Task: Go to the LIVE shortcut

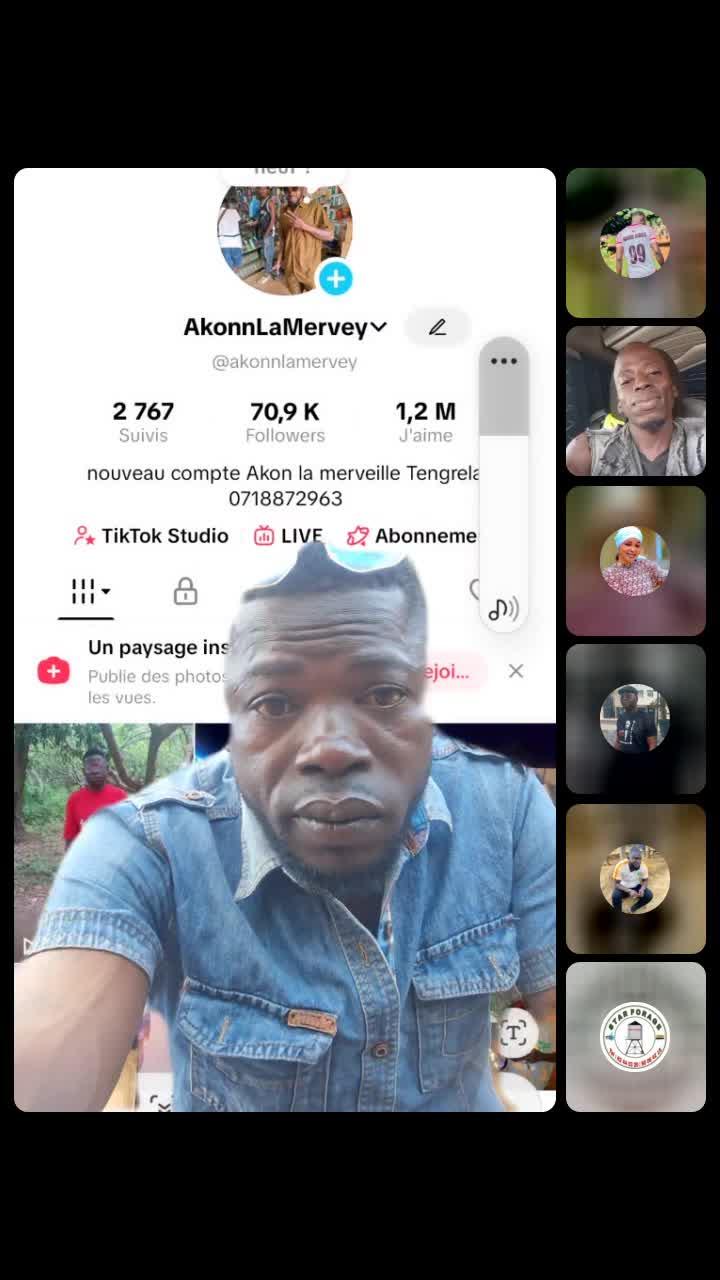Action: [x=288, y=536]
